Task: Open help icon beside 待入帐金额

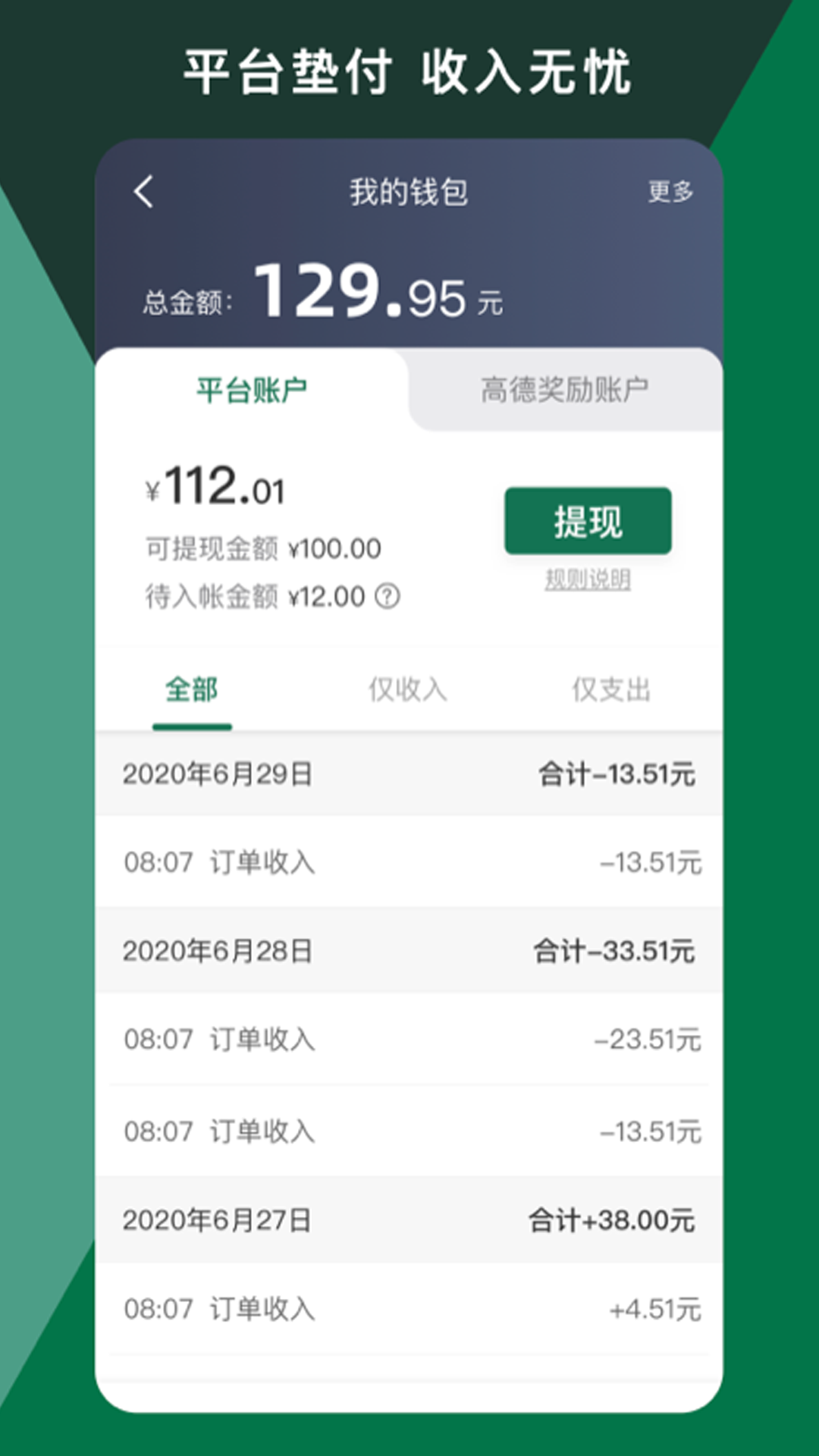Action: [389, 597]
